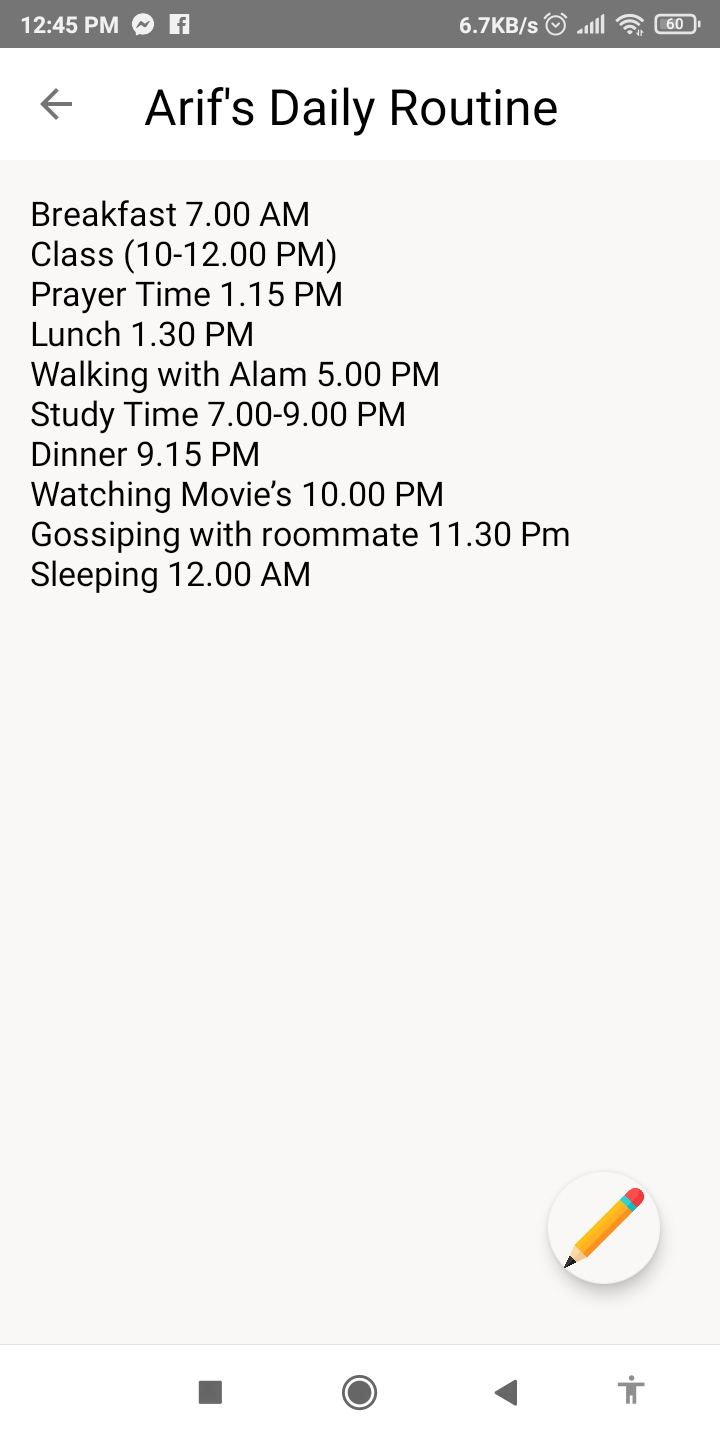Go back using the app bar arrow
Viewport: 720px width, 1440px height.
pyautogui.click(x=56, y=105)
